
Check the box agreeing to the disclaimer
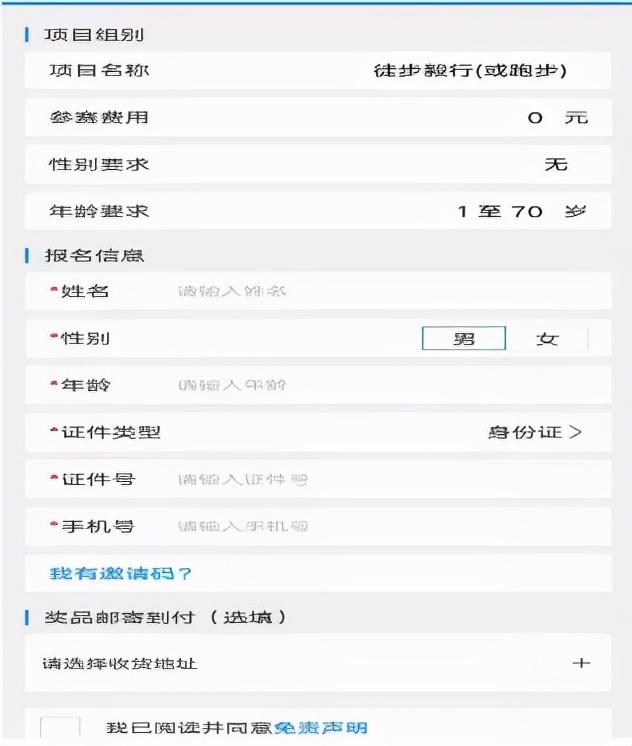pyautogui.click(x=60, y=729)
